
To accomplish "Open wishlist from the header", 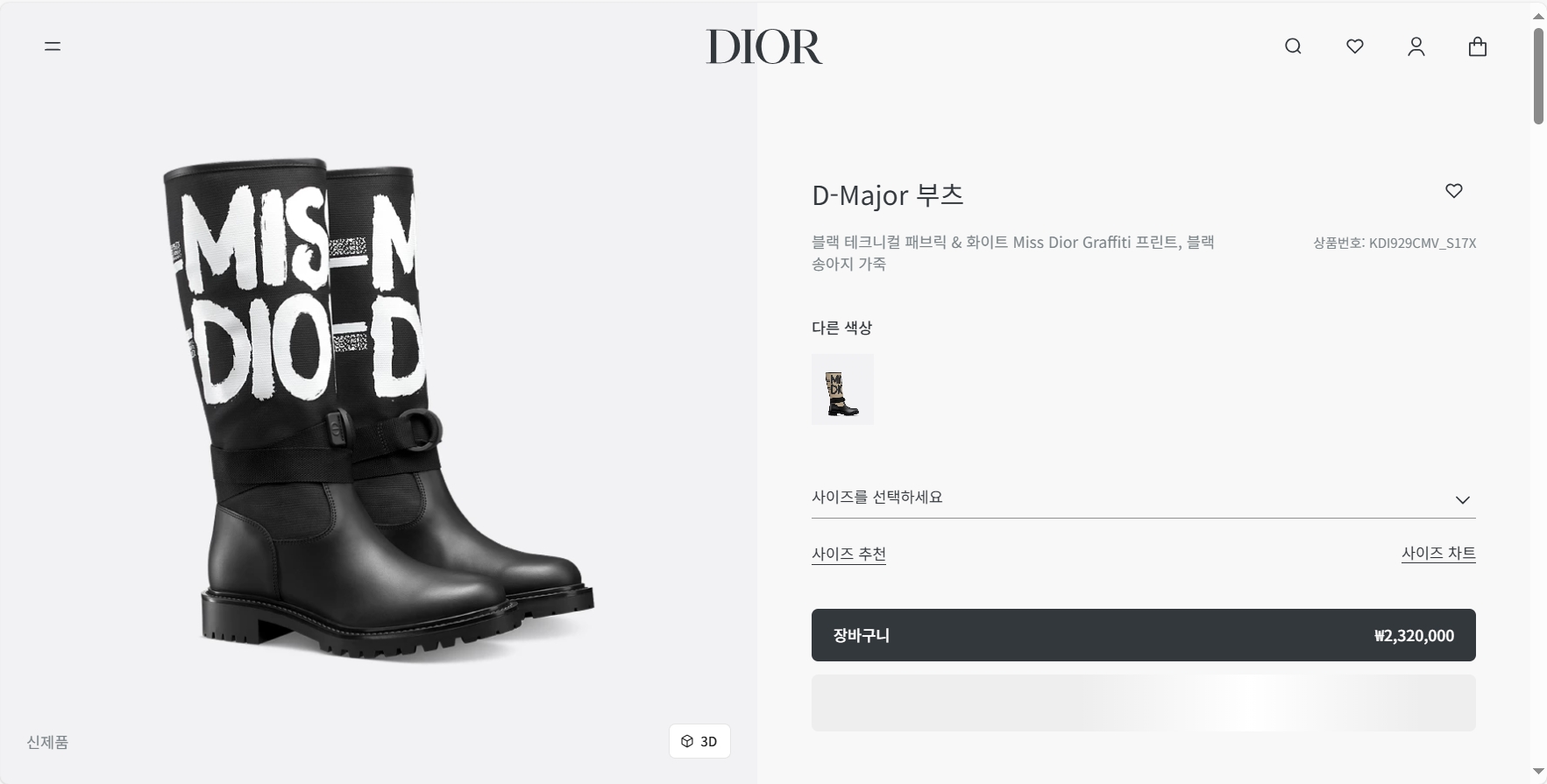I will 1355,46.
